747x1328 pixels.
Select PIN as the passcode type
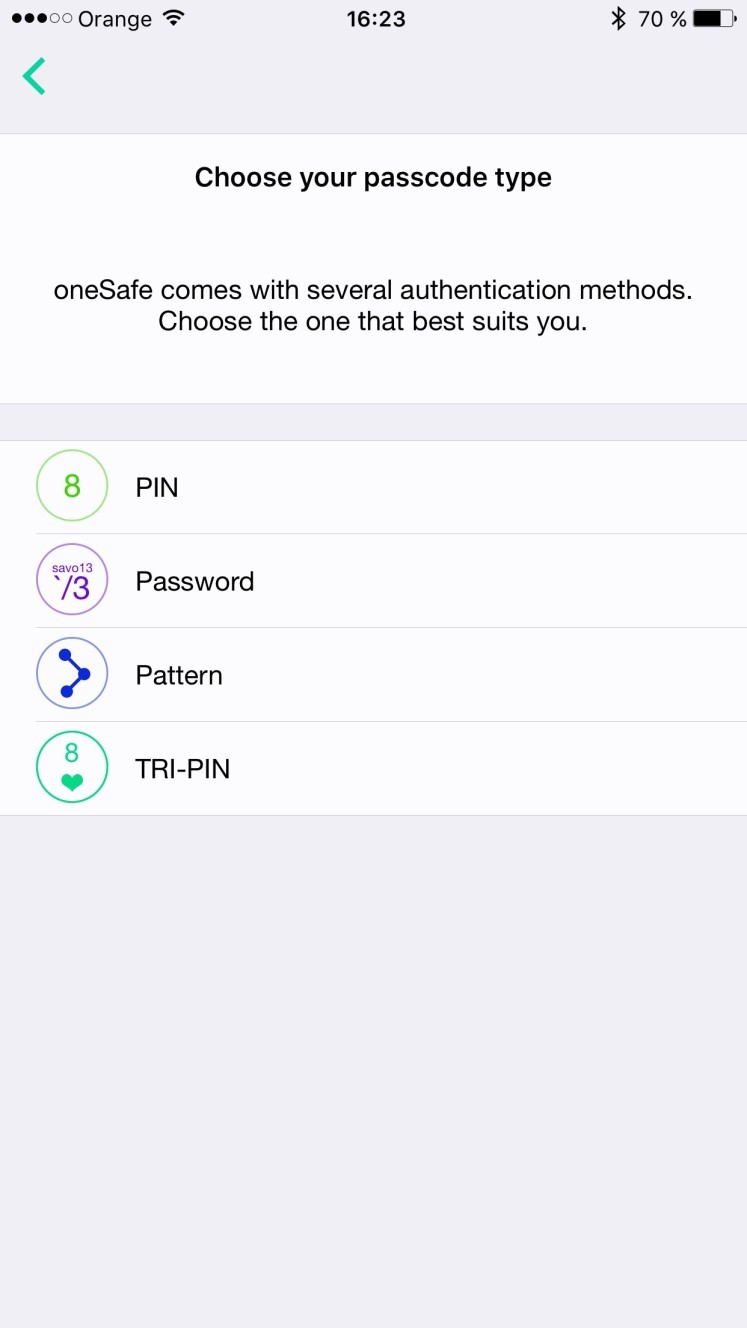pyautogui.click(x=373, y=487)
